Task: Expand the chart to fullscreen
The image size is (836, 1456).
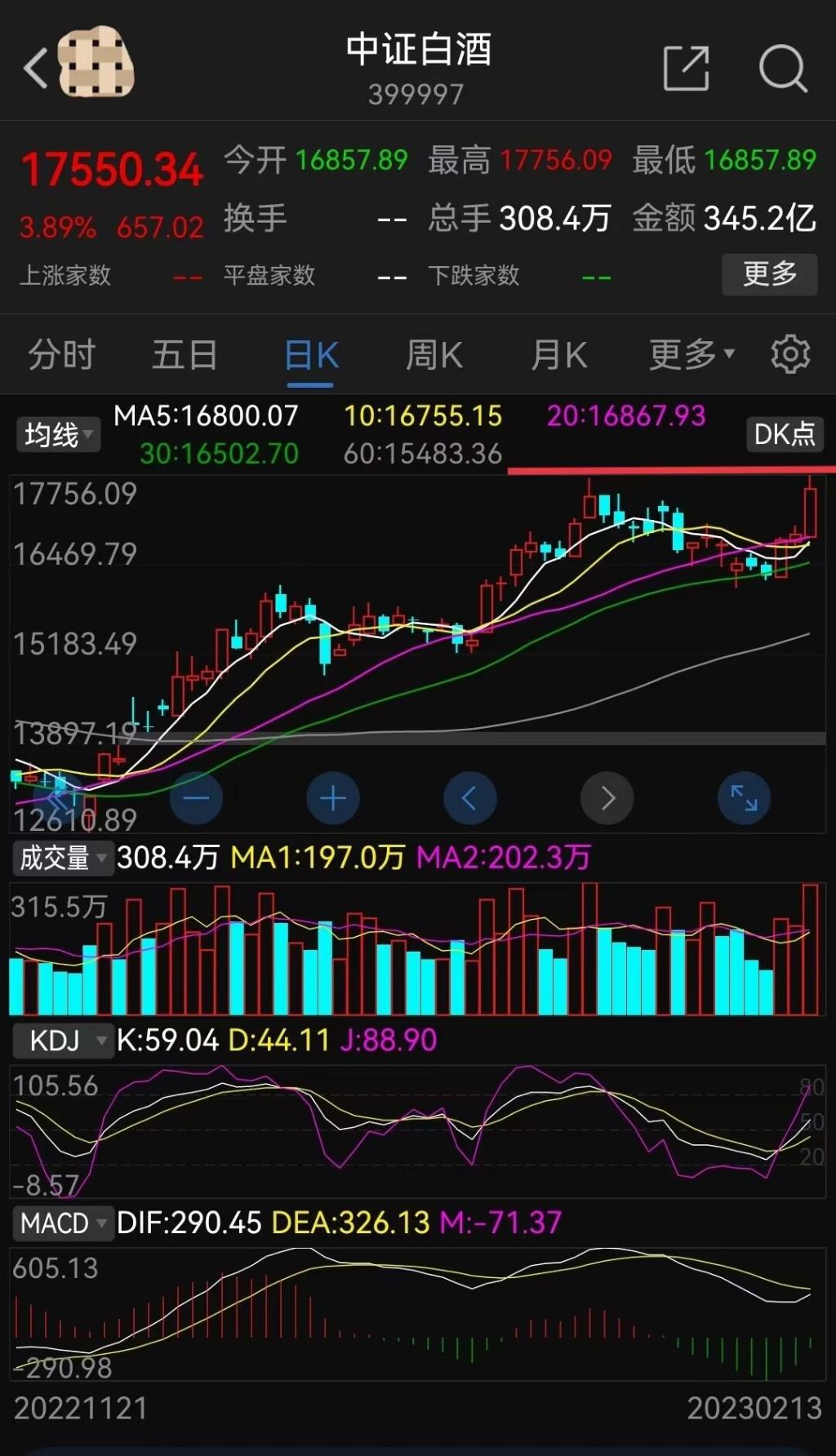Action: pos(744,797)
